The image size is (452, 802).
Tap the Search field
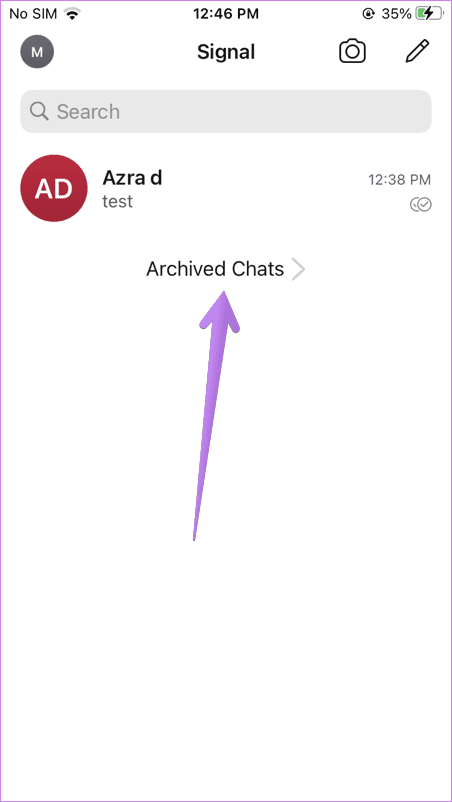point(226,112)
